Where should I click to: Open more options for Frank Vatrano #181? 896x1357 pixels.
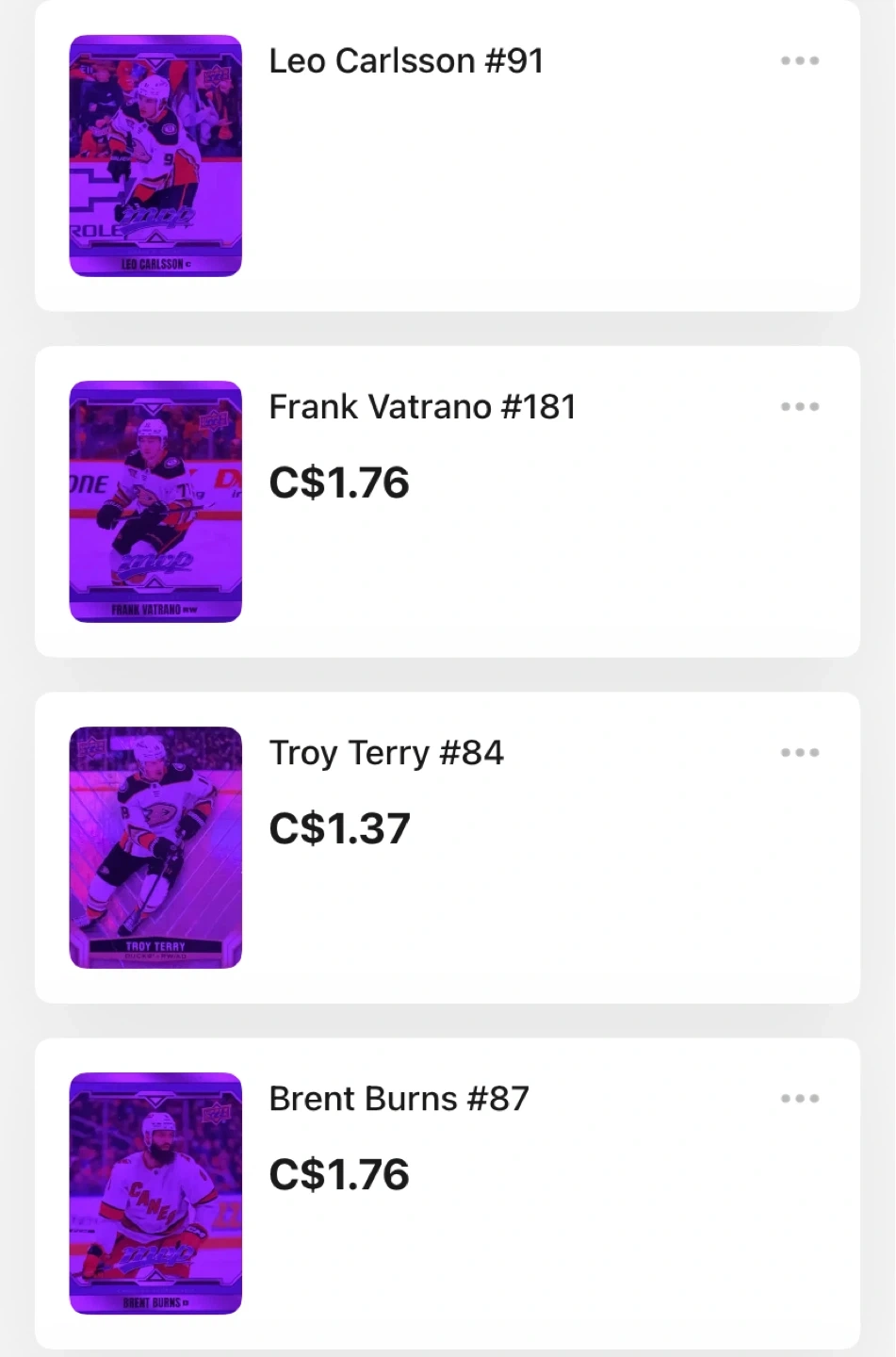pos(800,407)
